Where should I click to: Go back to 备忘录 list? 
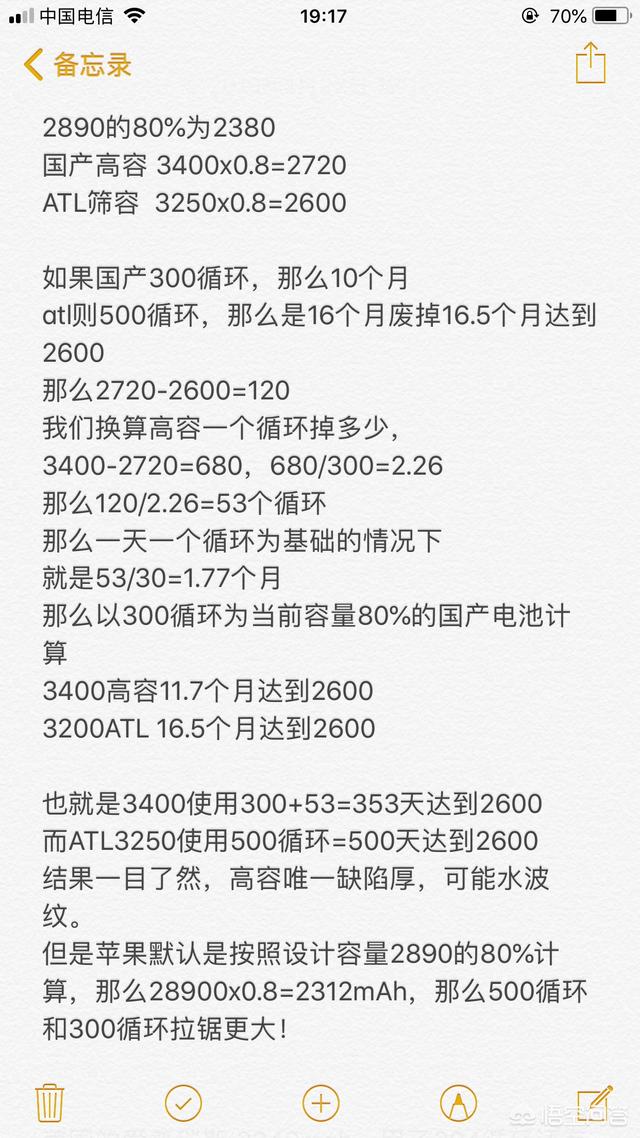tap(78, 65)
